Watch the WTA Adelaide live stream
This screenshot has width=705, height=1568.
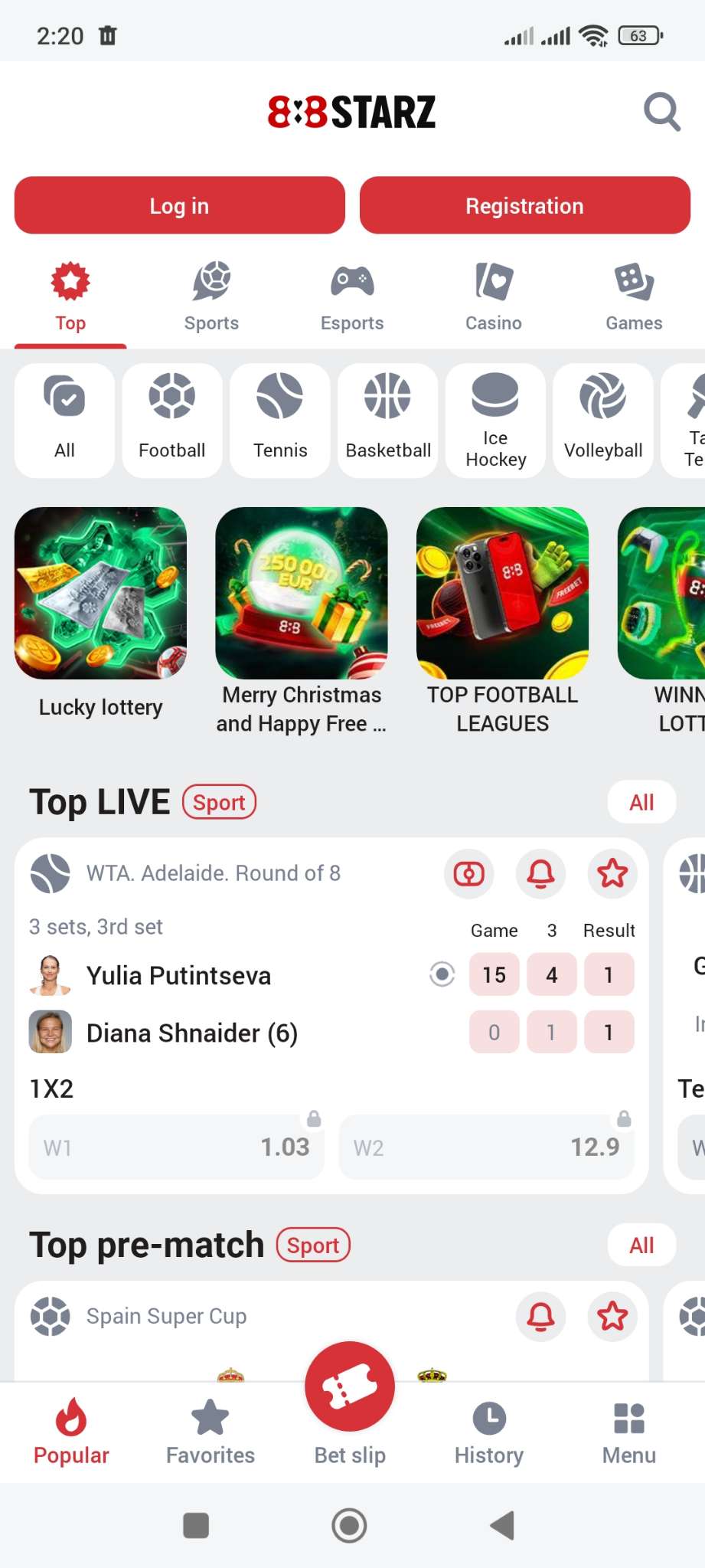click(x=468, y=873)
